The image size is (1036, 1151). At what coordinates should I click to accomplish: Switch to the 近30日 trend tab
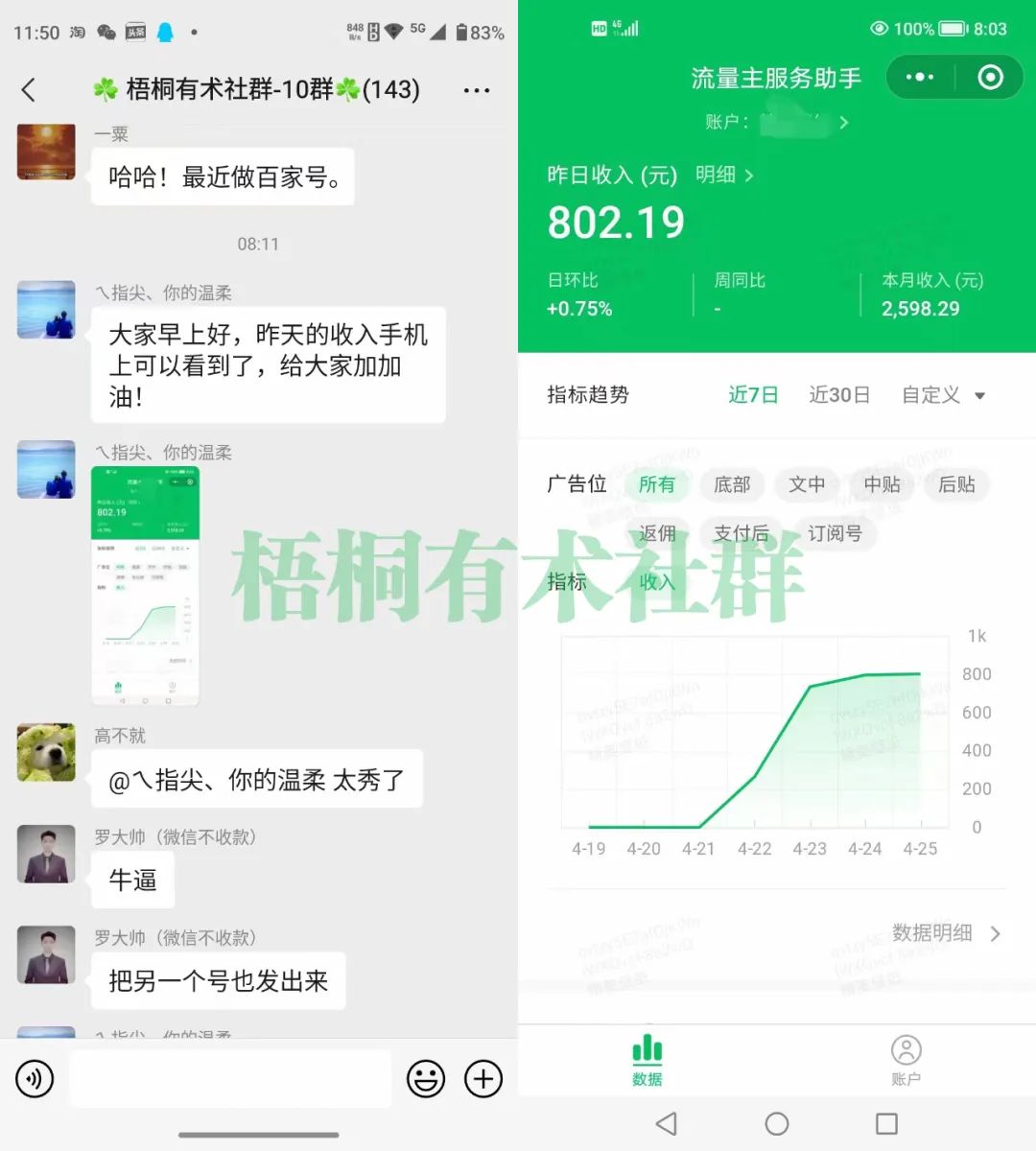839,394
